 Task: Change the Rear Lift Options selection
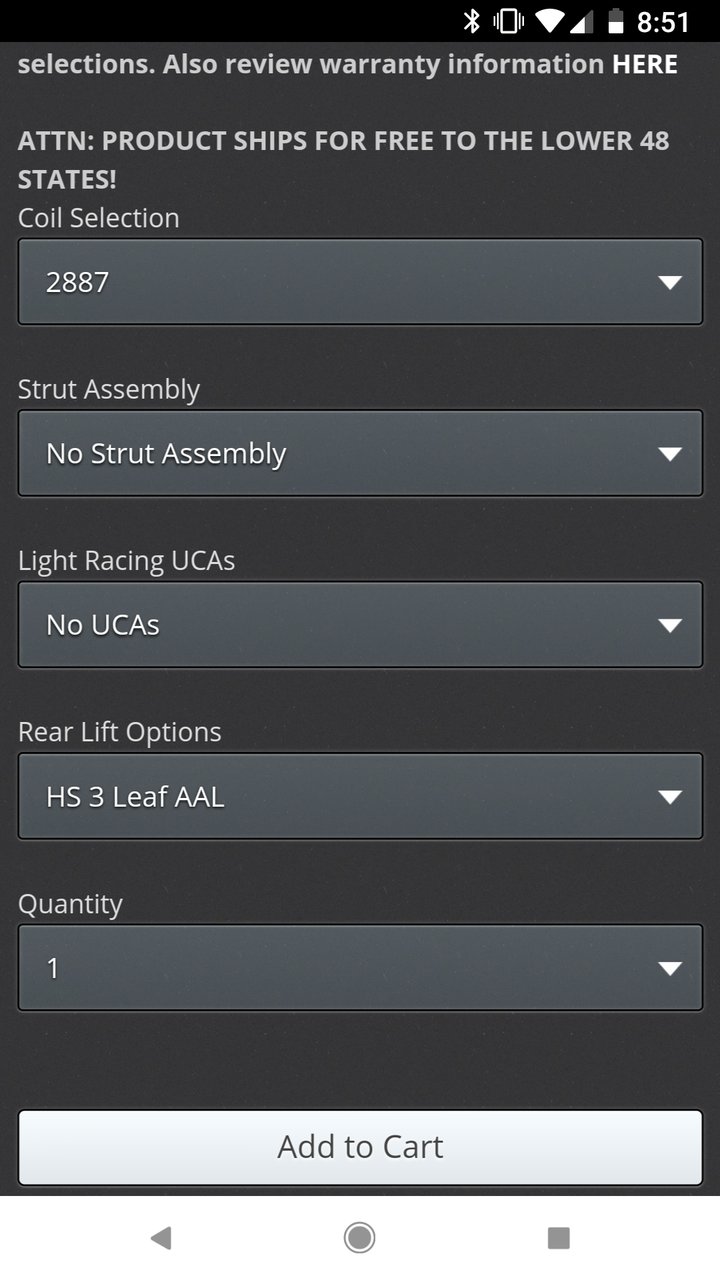tap(360, 796)
